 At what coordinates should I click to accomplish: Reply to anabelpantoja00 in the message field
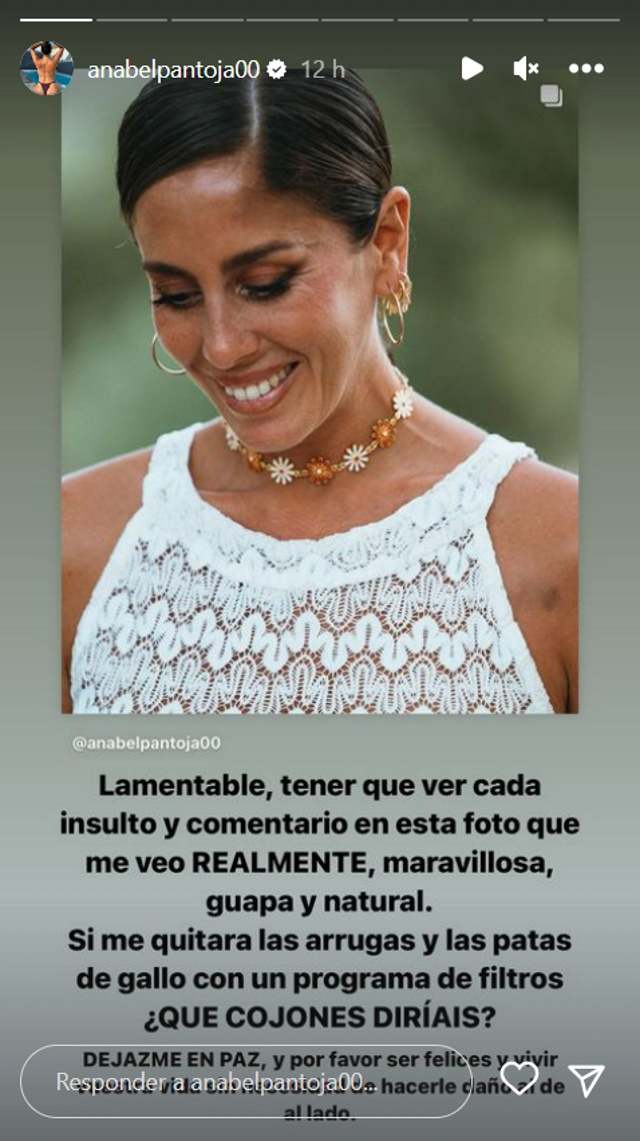click(x=245, y=1082)
